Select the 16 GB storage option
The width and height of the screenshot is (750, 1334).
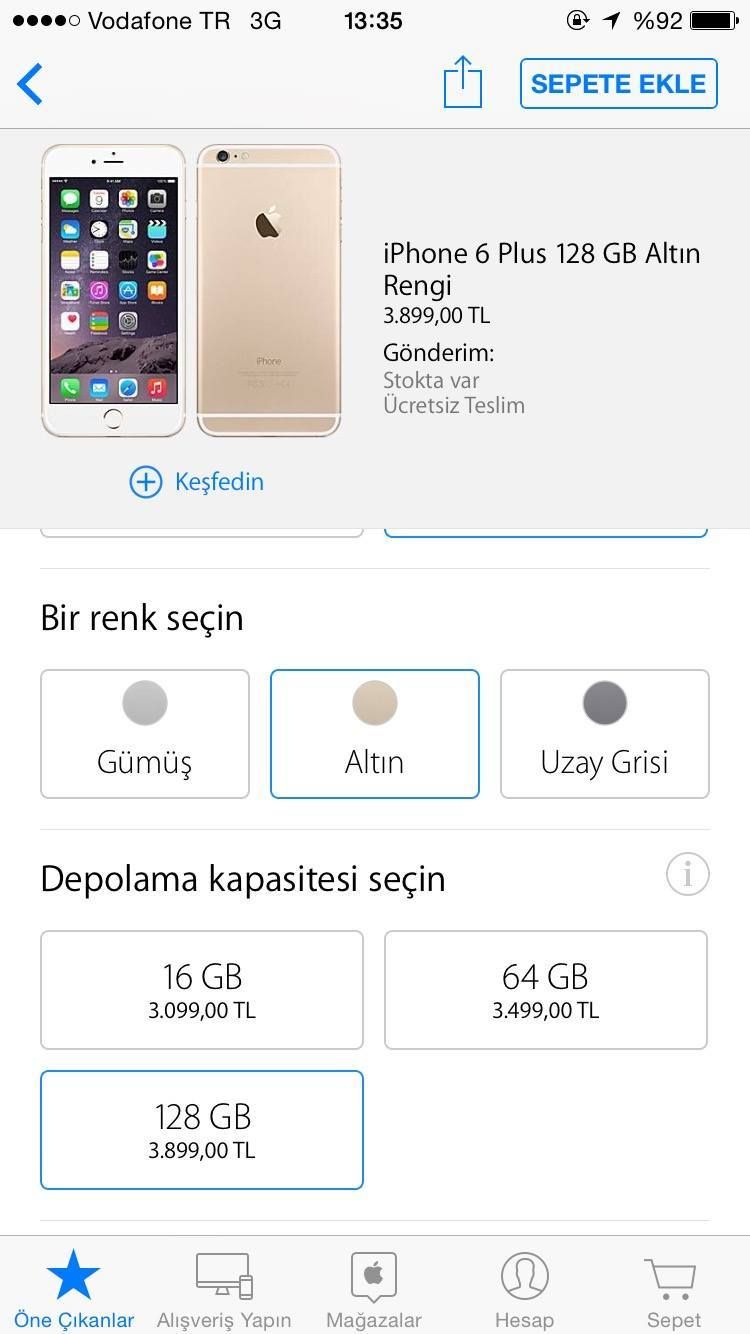(x=202, y=990)
